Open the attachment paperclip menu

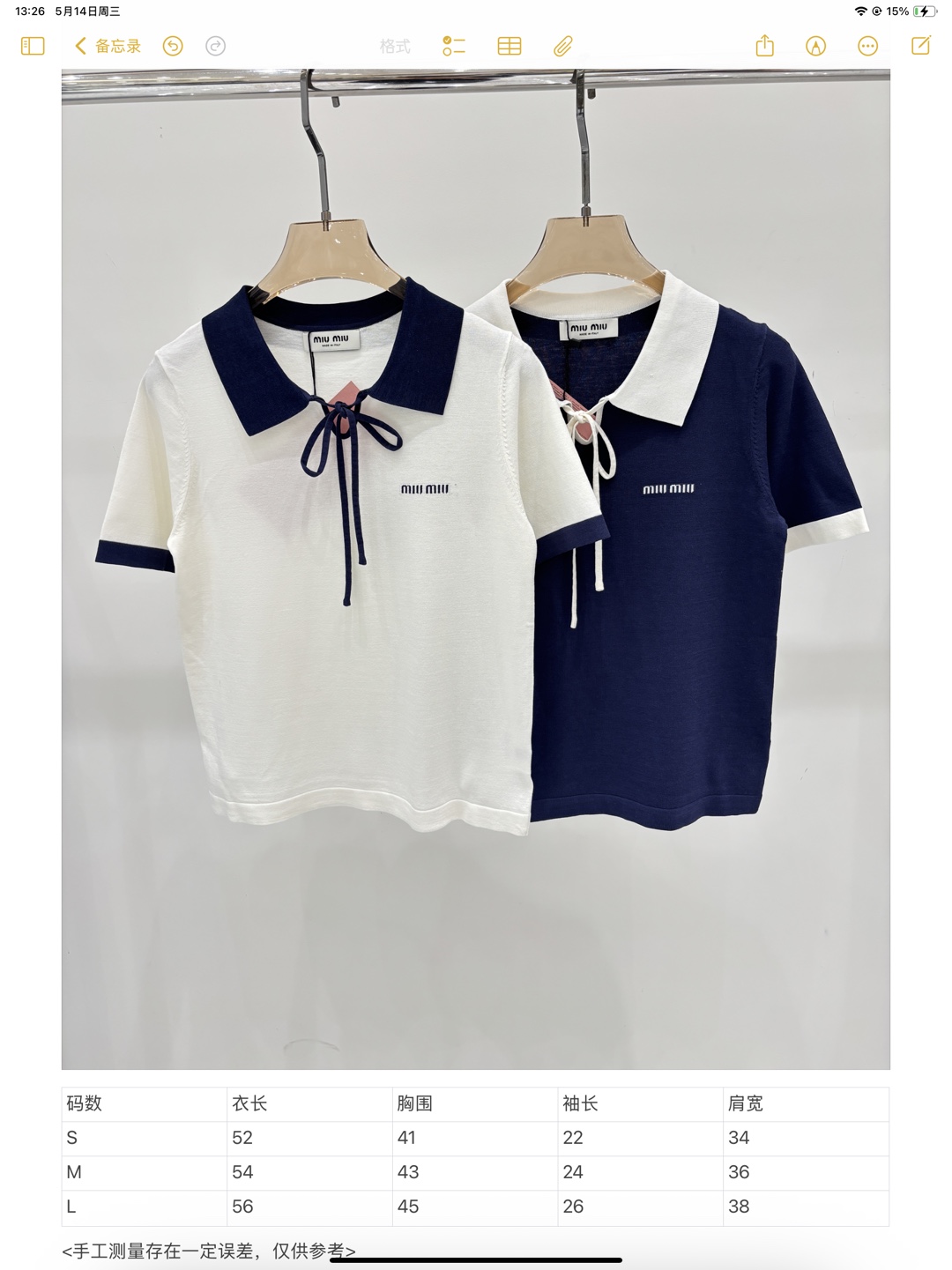pos(563,46)
